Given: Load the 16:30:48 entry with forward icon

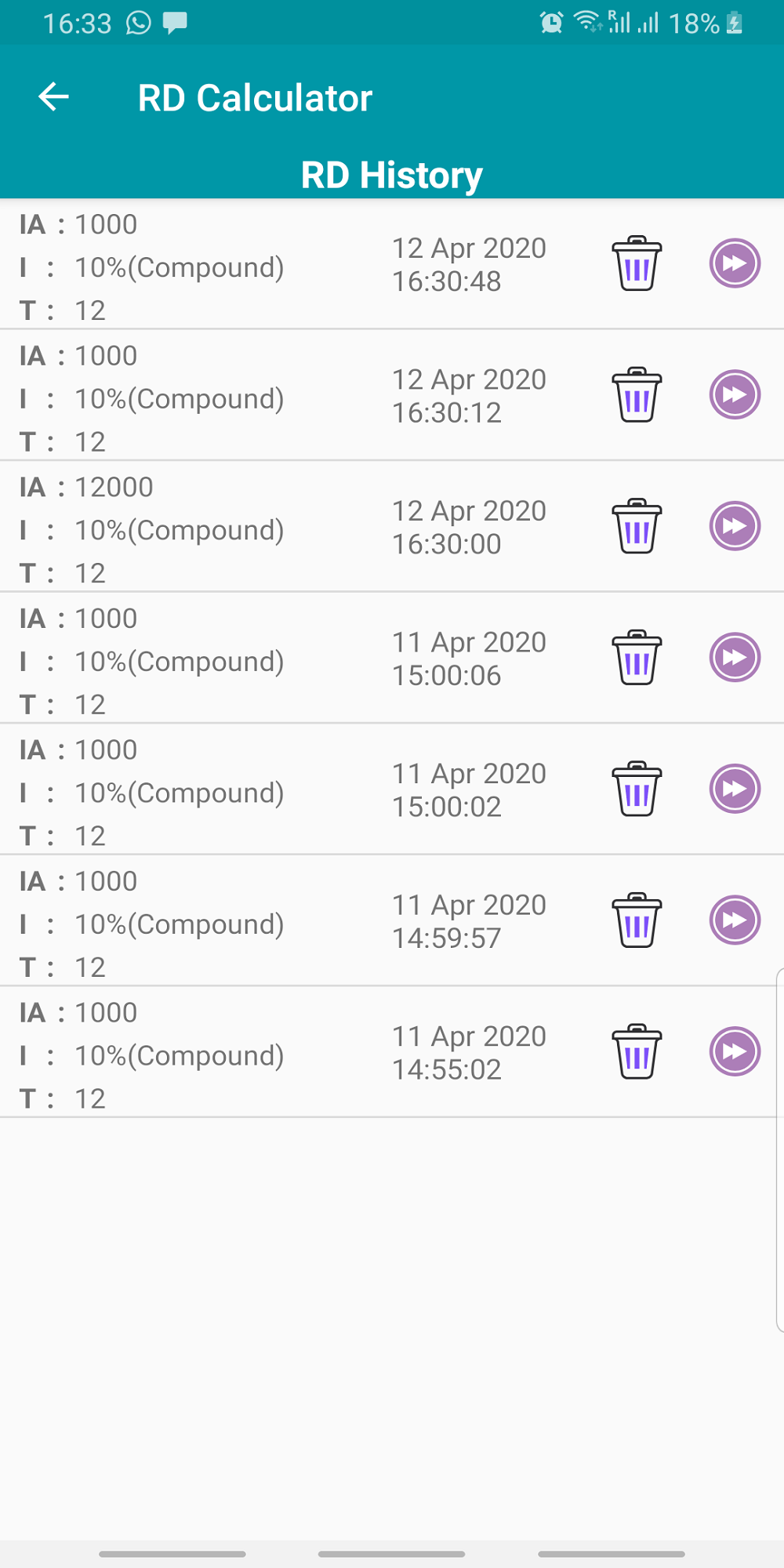Looking at the screenshot, I should (x=735, y=263).
